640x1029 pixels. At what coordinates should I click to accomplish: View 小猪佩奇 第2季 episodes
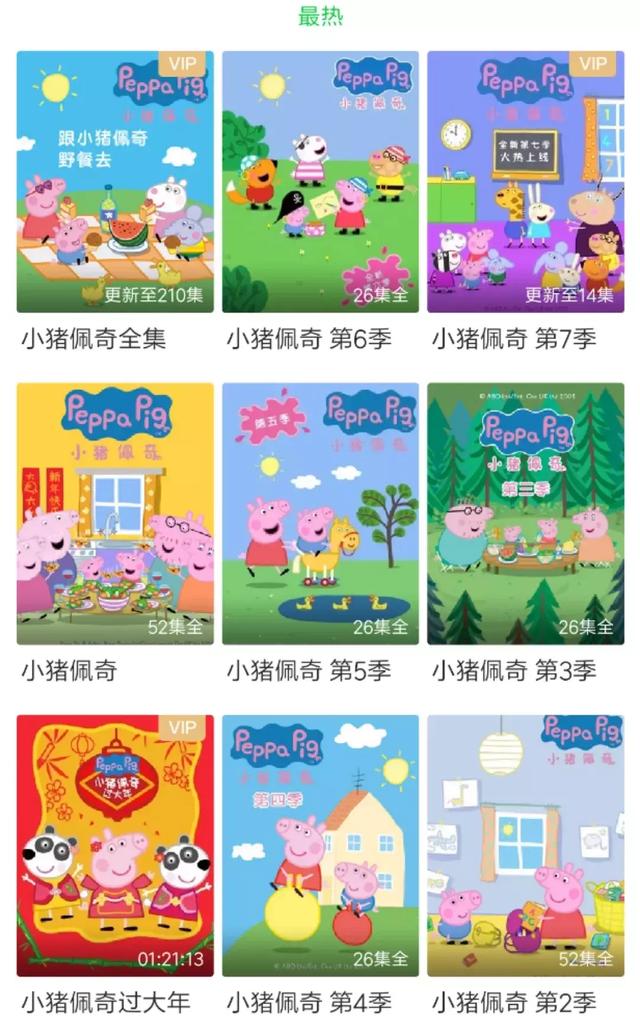525,845
